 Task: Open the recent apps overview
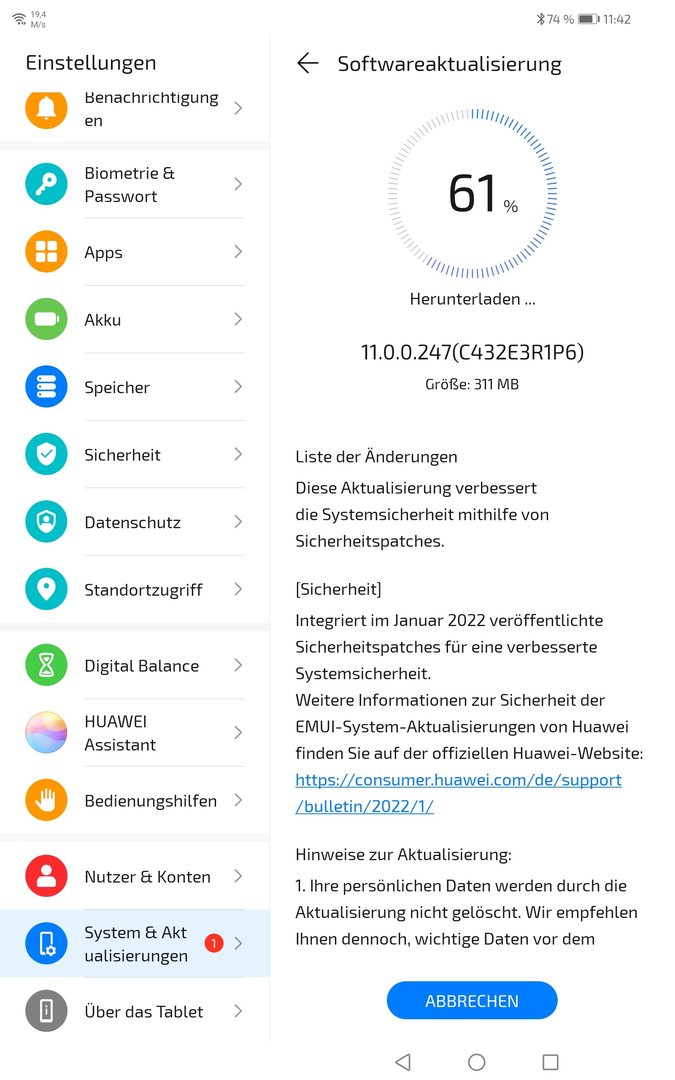[x=550, y=1062]
